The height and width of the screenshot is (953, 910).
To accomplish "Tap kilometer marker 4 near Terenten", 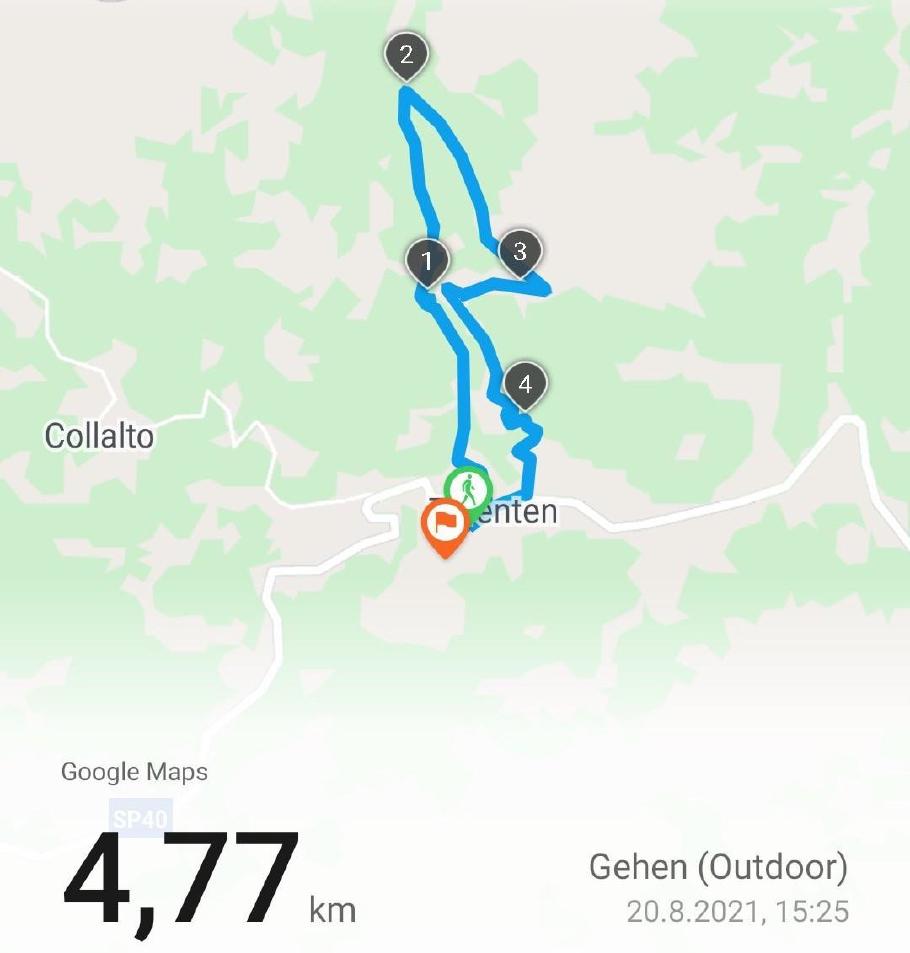I will [x=524, y=381].
